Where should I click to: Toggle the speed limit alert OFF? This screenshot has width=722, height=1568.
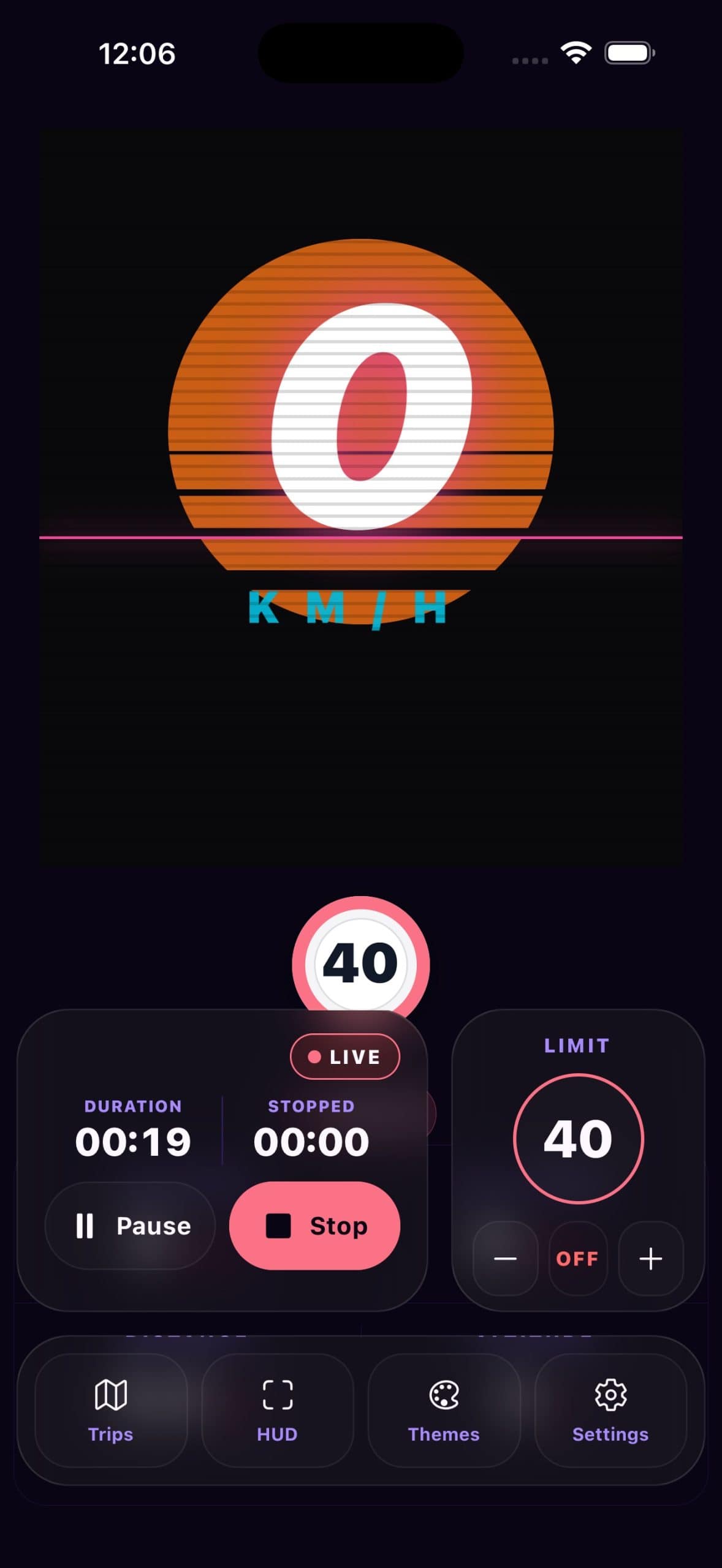(577, 1259)
